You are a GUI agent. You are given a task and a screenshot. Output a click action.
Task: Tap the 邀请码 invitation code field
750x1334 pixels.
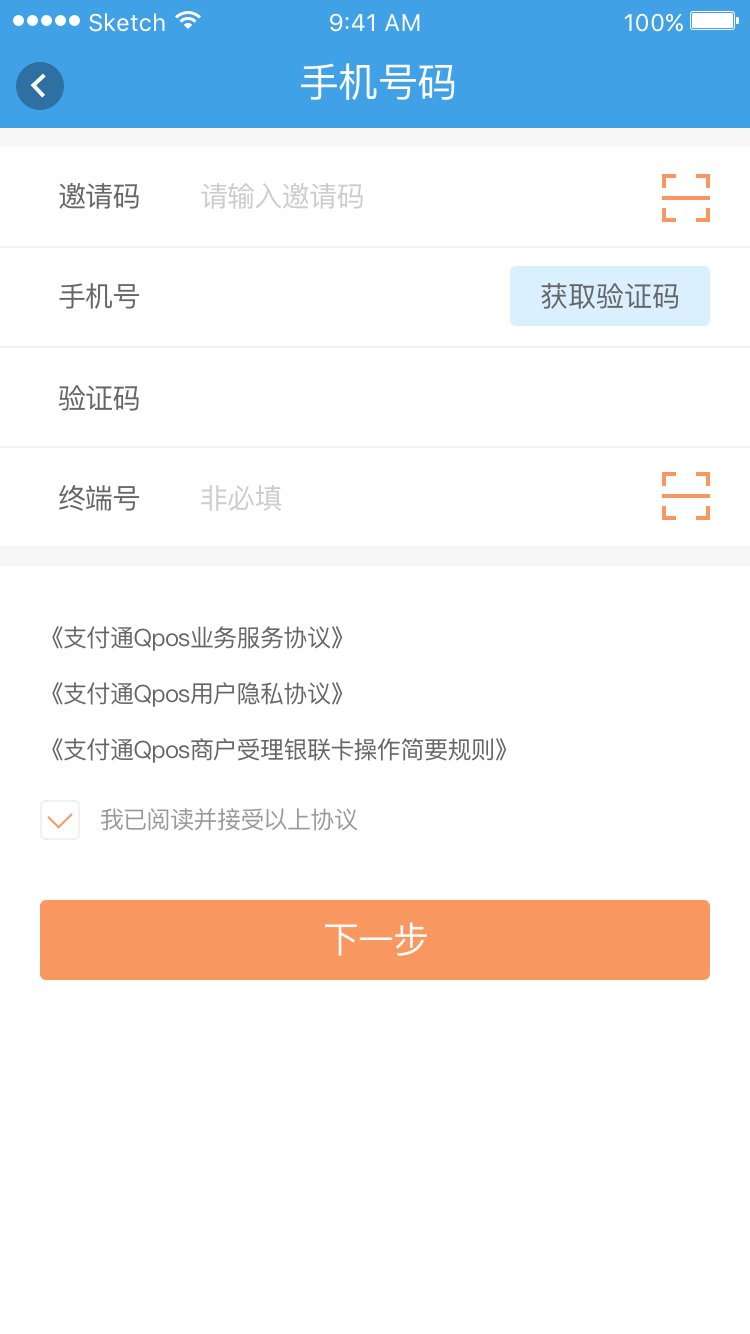(400, 197)
